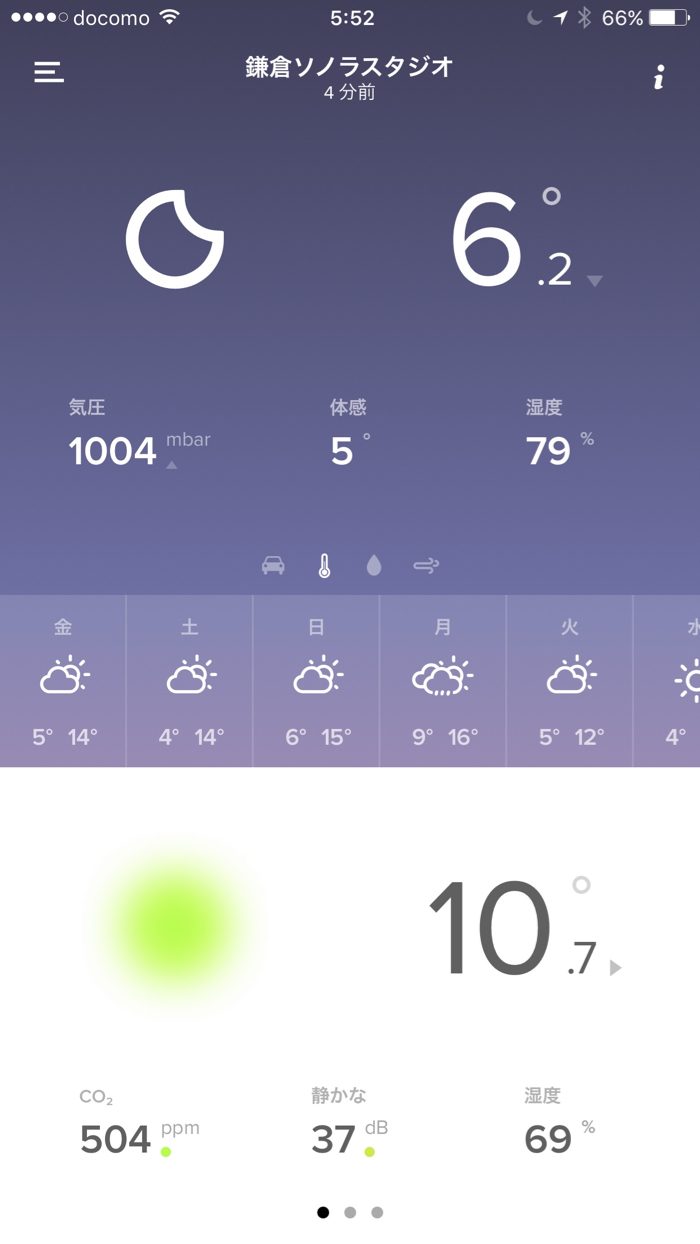View the 月 day forecast
The image size is (700, 1244).
(x=443, y=680)
